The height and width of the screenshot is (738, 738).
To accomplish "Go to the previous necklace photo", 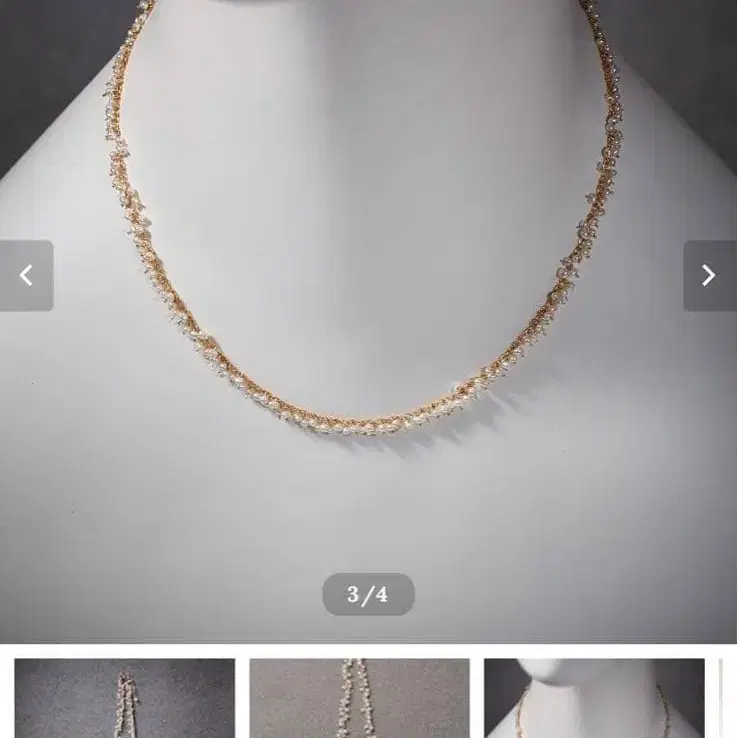I will (x=26, y=276).
